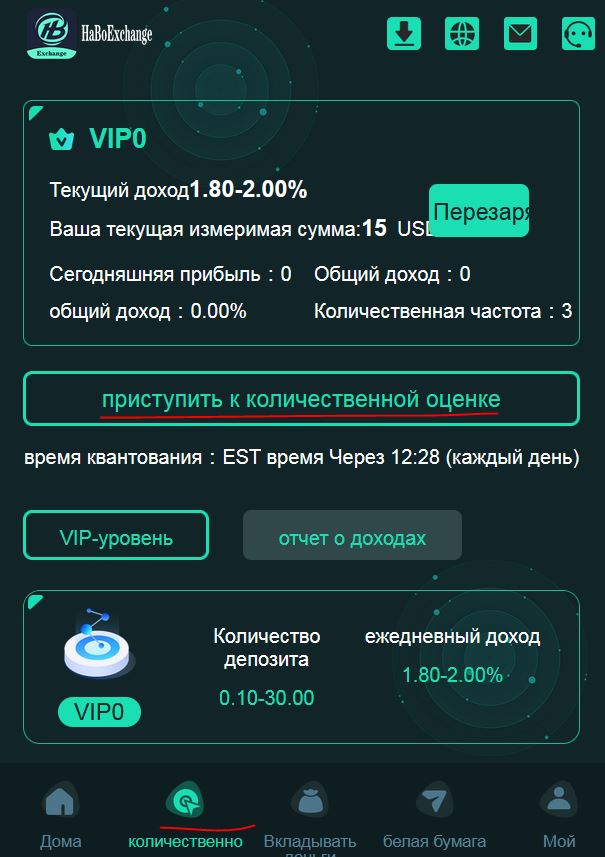The height and width of the screenshot is (857, 605).
Task: Go to the Дома home tab
Action: click(61, 814)
